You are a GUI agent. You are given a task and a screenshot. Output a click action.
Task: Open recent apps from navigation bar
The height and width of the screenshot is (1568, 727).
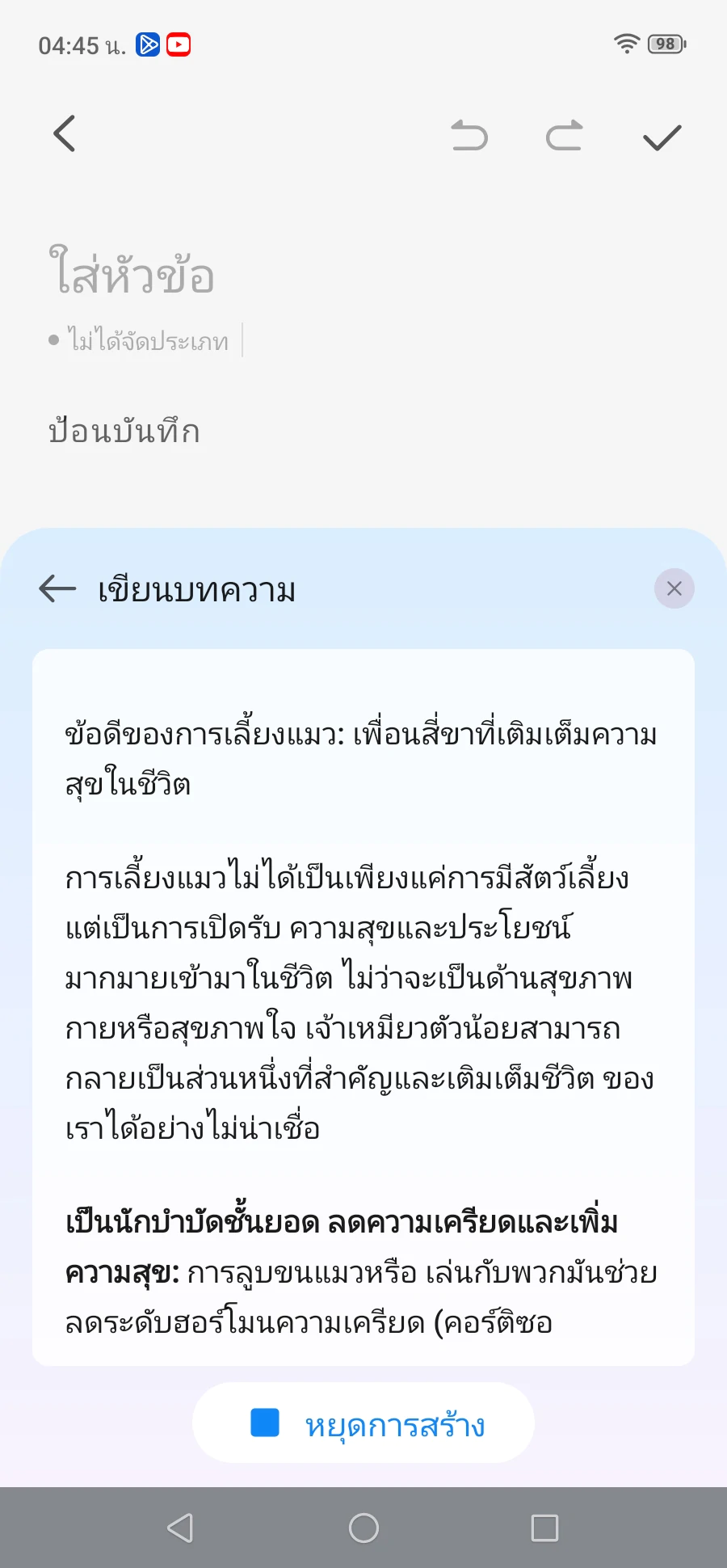click(x=544, y=1528)
